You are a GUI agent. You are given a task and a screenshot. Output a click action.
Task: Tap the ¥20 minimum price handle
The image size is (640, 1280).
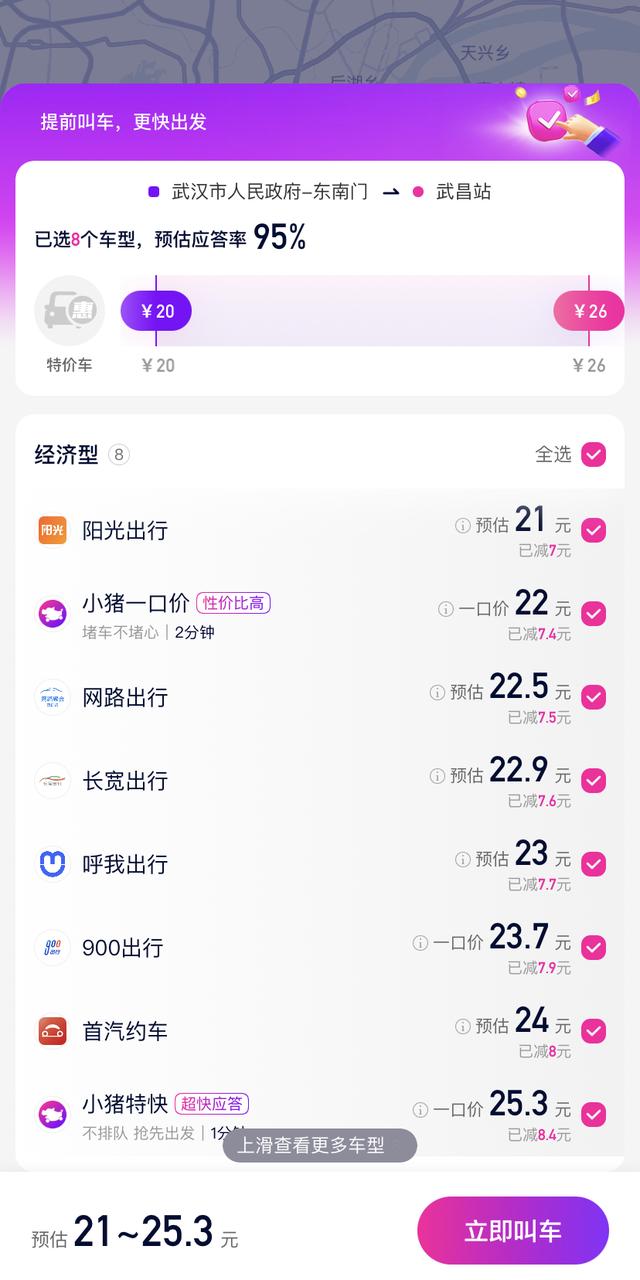156,311
